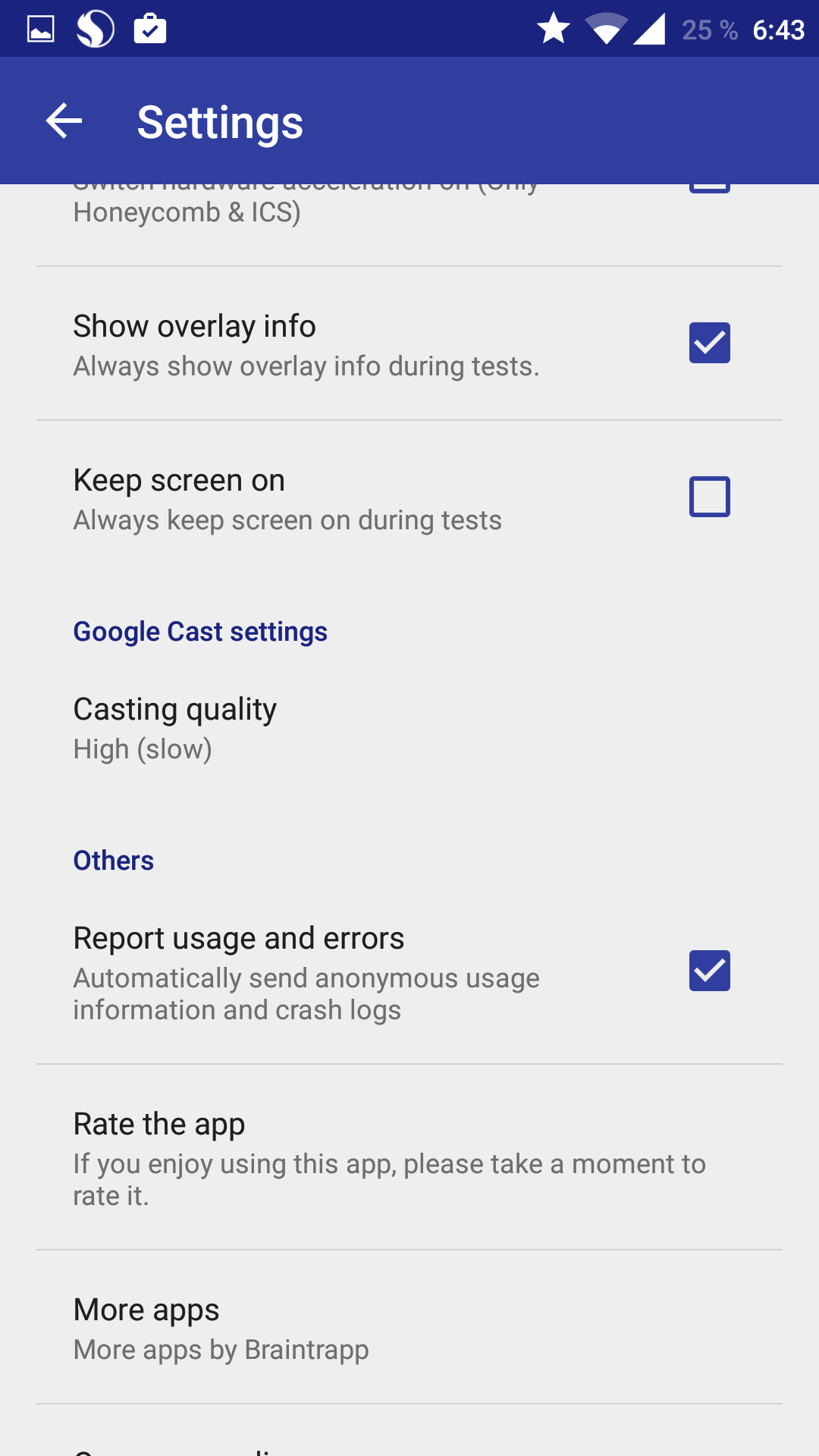The width and height of the screenshot is (819, 1456).
Task: Enable the Keep screen on checkbox
Action: [709, 497]
